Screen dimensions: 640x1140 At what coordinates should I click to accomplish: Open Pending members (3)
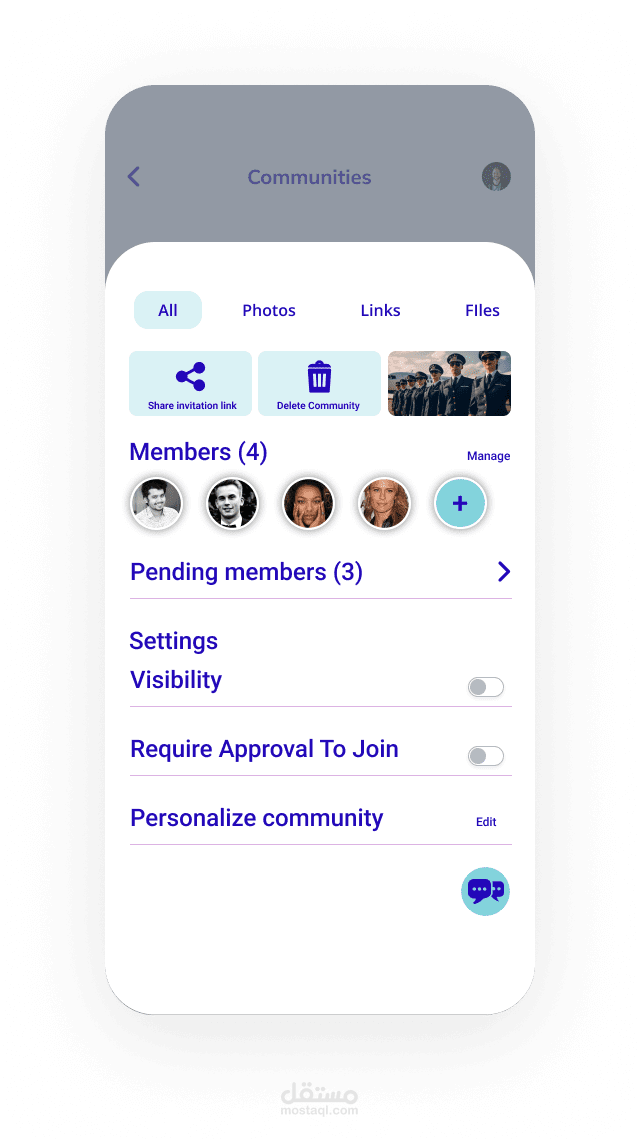coord(321,572)
